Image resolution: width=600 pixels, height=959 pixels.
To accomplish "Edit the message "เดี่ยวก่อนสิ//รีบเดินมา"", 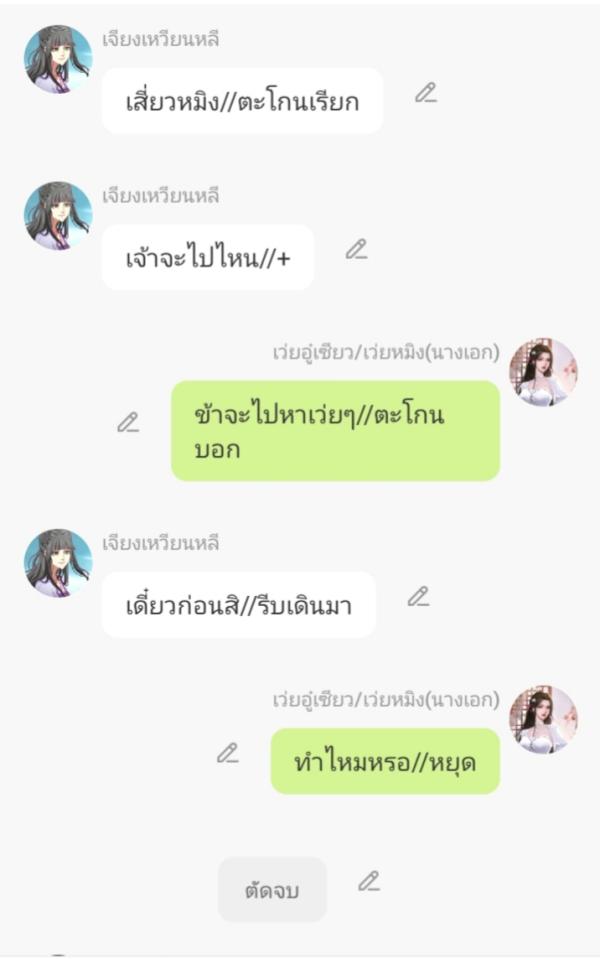I will [x=418, y=597].
